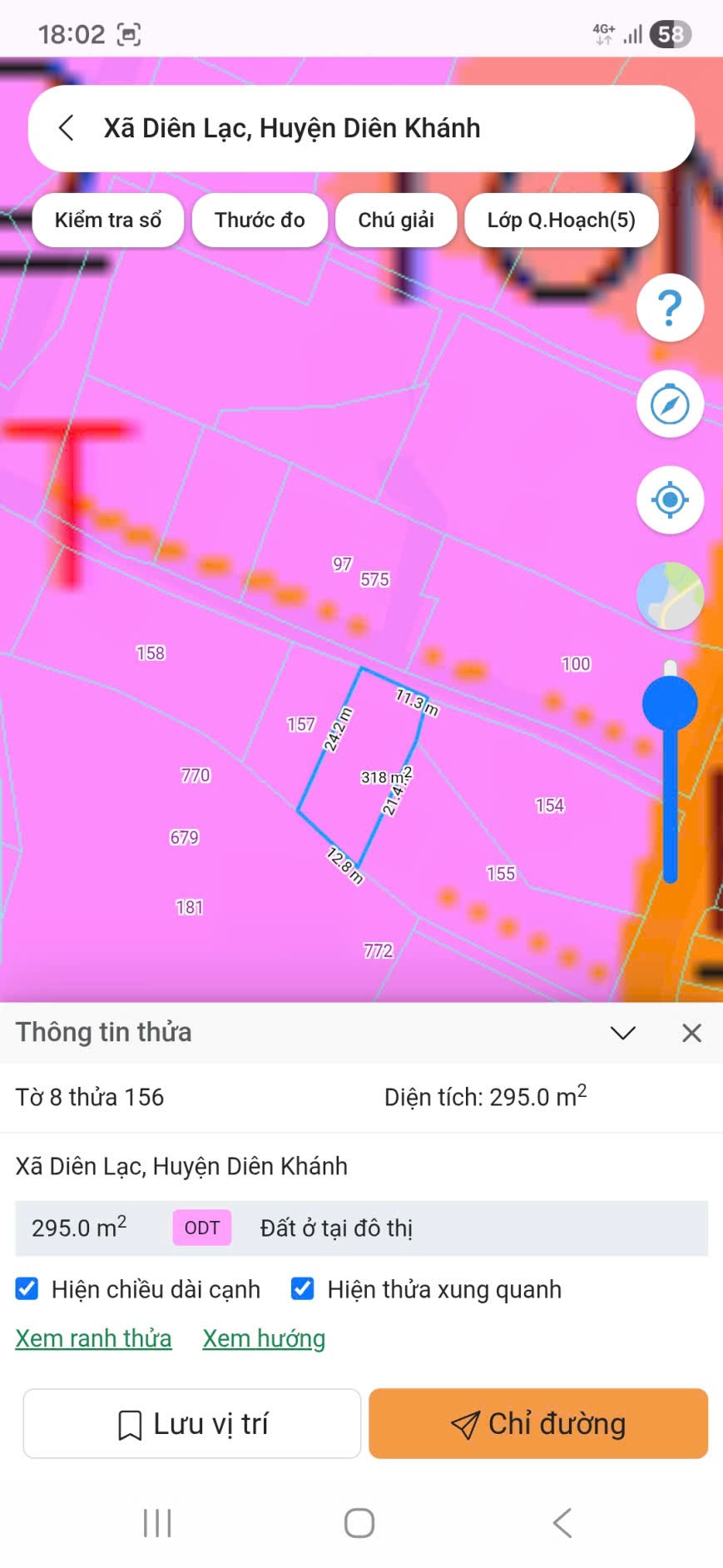Go back using the arrow in the search bar
Viewport: 723px width, 1568px height.
point(67,128)
